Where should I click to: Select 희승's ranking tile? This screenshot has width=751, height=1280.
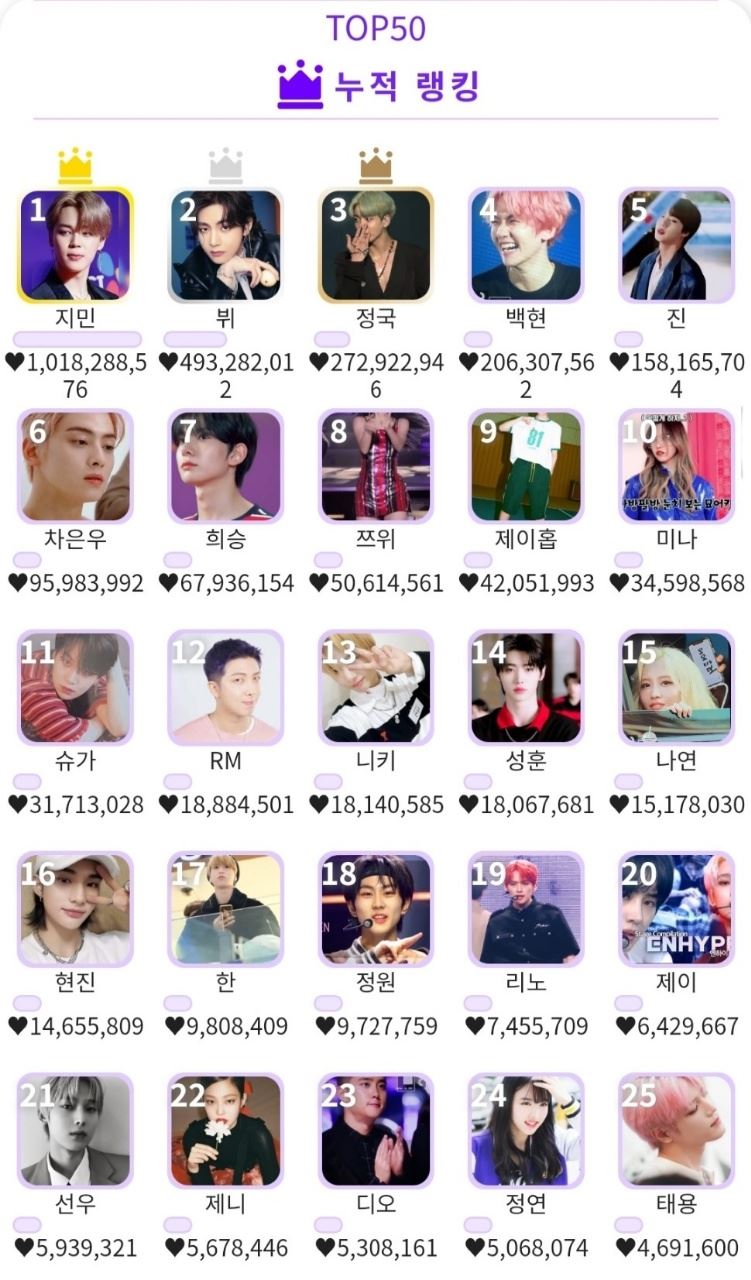(225, 466)
